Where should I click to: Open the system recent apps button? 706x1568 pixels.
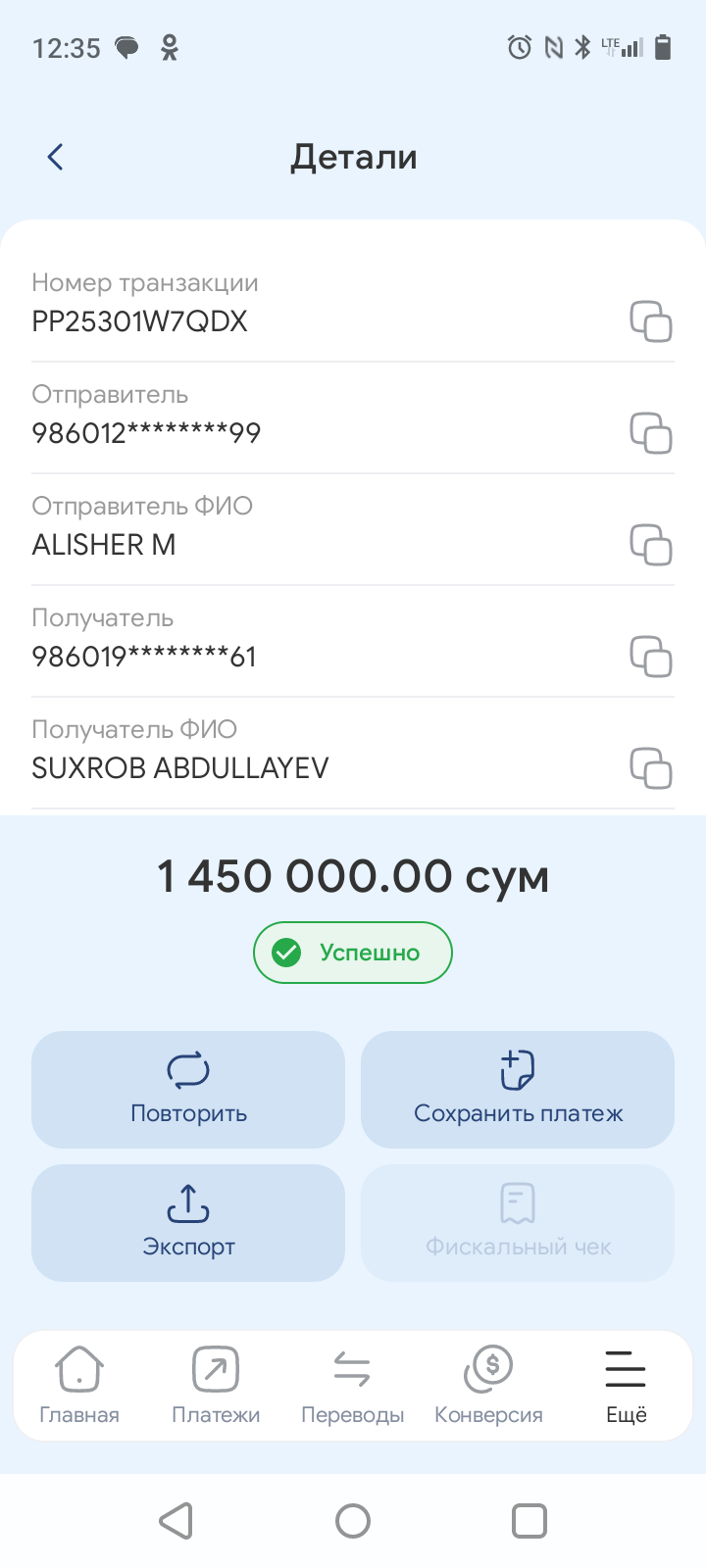click(x=529, y=1521)
